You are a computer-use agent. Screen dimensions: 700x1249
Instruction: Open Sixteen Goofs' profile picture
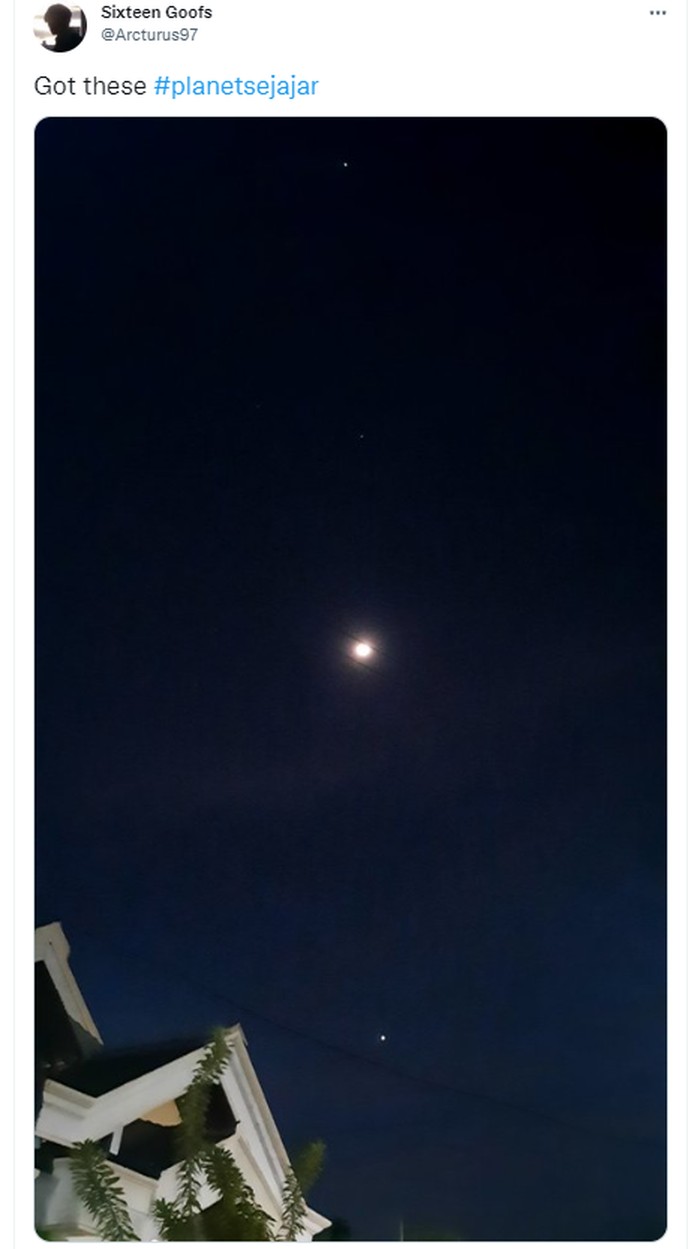tap(60, 27)
